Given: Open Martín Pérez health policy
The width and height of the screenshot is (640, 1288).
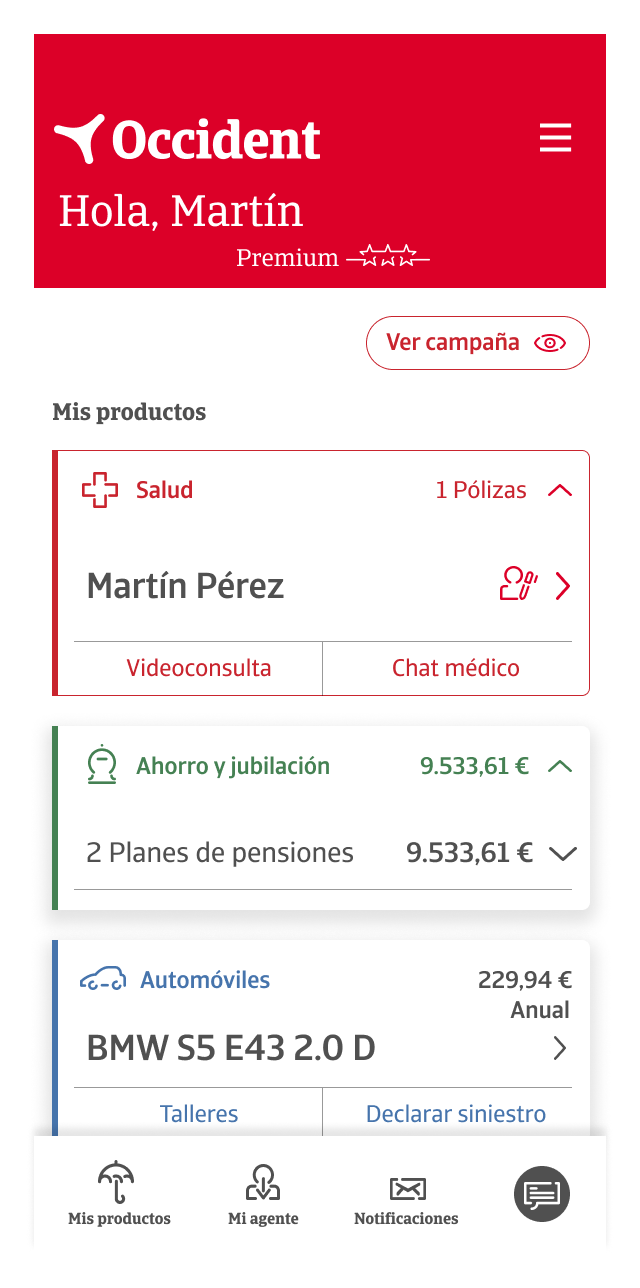Looking at the screenshot, I should point(562,586).
